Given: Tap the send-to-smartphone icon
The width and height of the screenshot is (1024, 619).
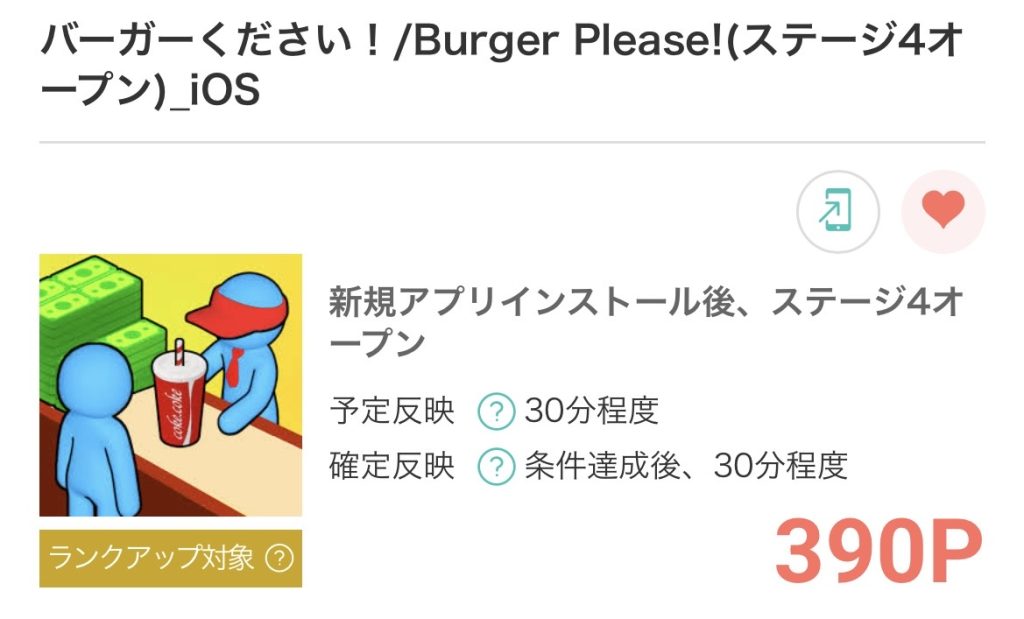Looking at the screenshot, I should (837, 212).
